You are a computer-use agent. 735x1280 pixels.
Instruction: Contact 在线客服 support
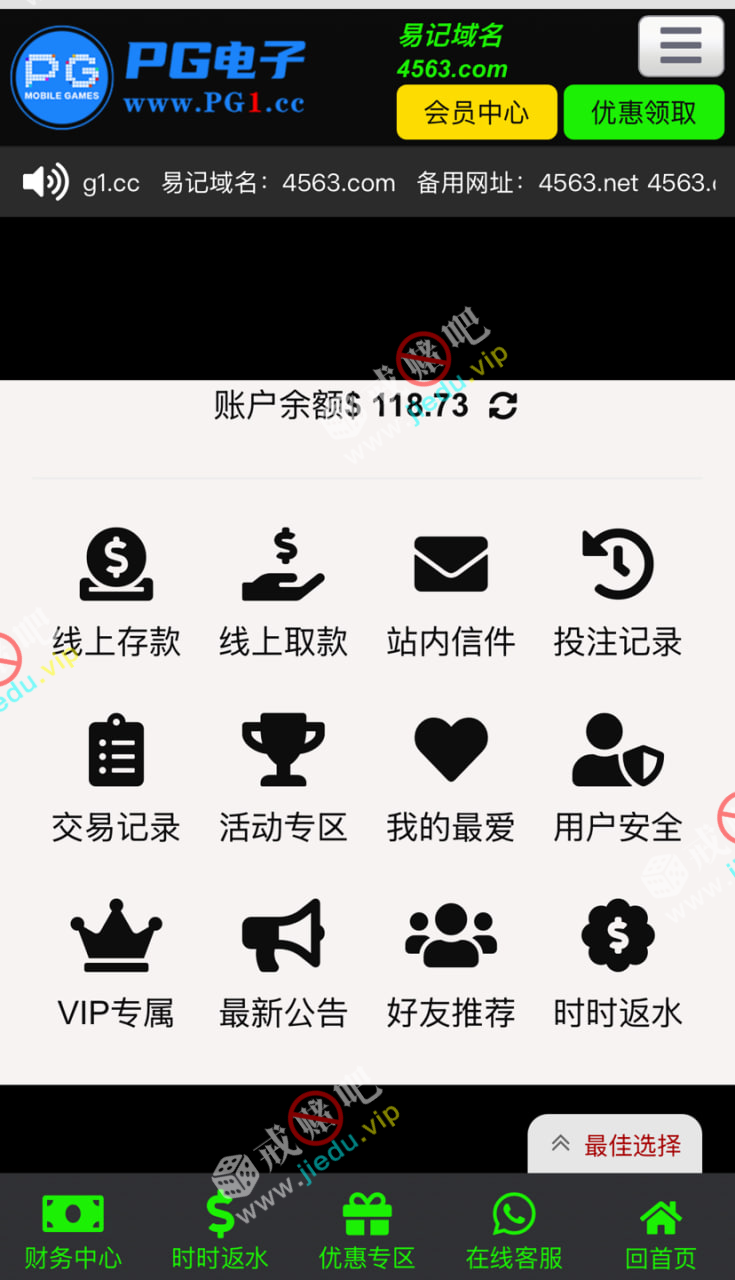(x=514, y=1232)
